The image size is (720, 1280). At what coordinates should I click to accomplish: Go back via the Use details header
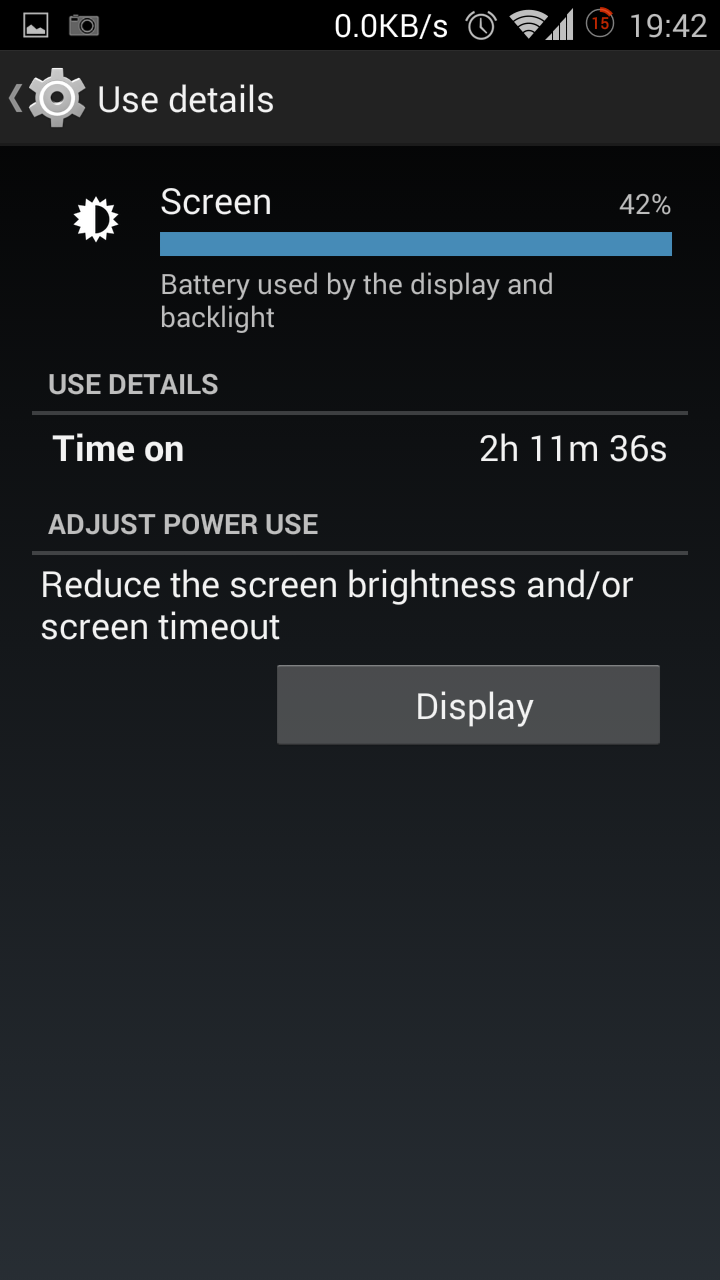[141, 99]
